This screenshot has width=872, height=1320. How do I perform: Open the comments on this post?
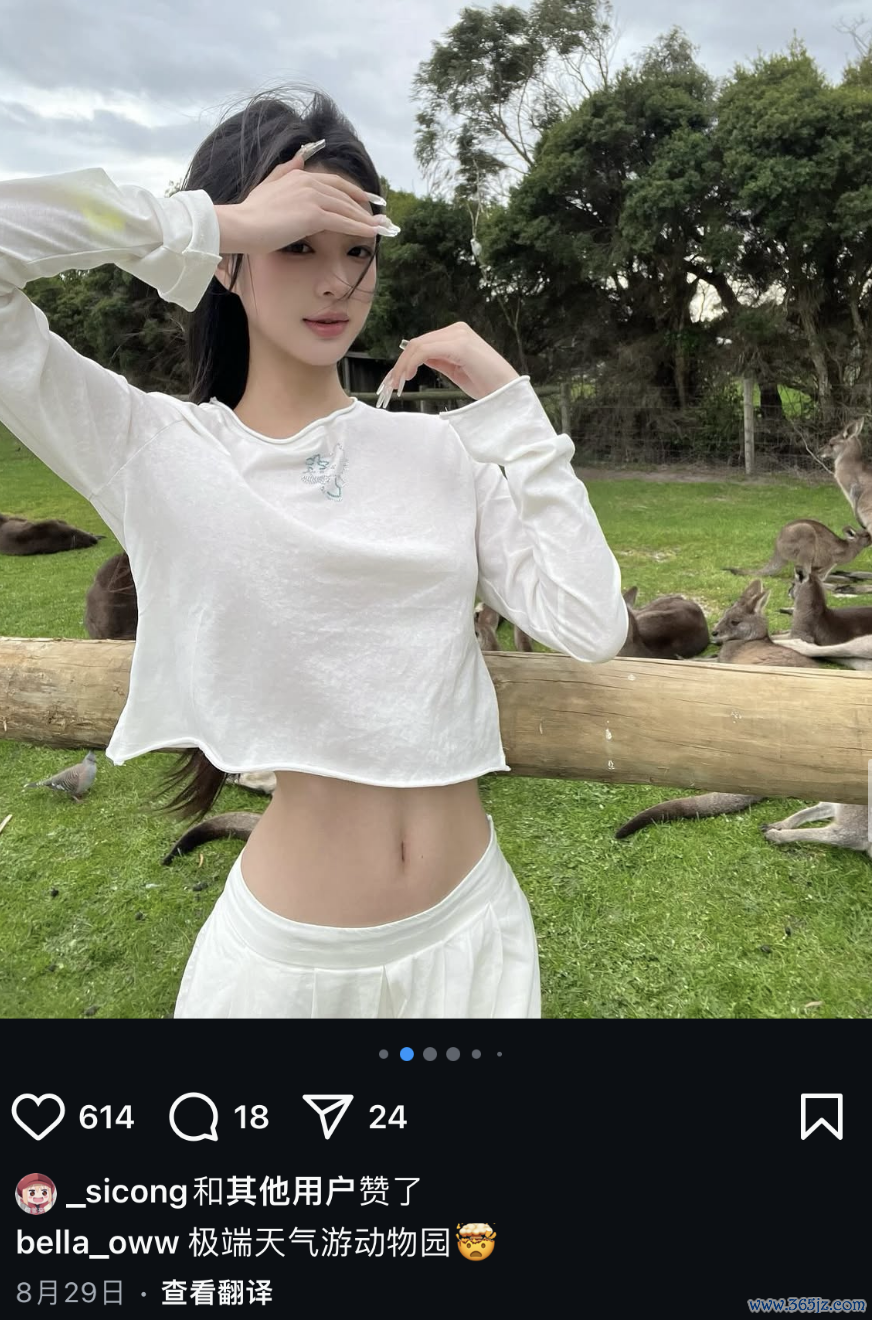(x=194, y=1116)
